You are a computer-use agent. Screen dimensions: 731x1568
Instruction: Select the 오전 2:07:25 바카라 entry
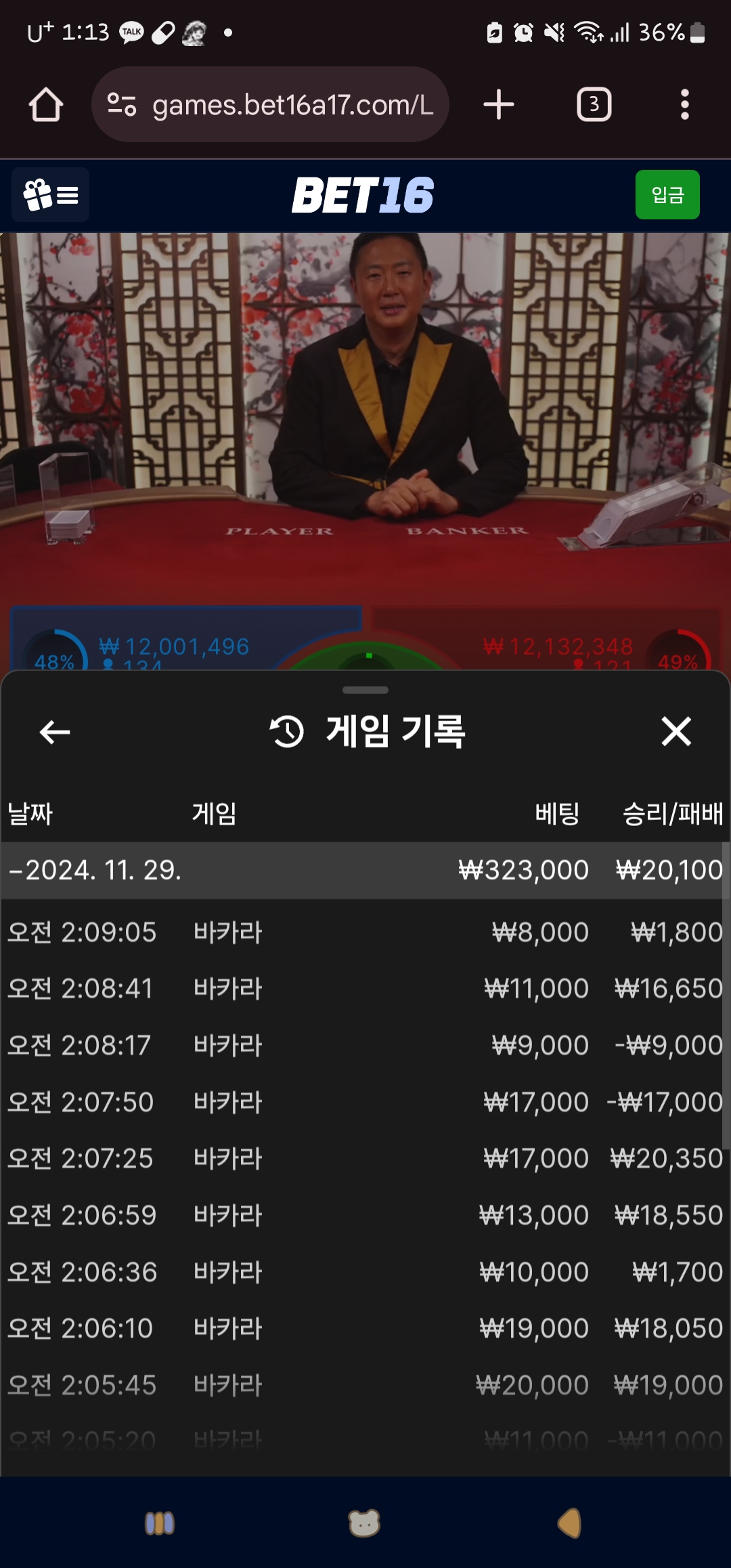[362, 1158]
